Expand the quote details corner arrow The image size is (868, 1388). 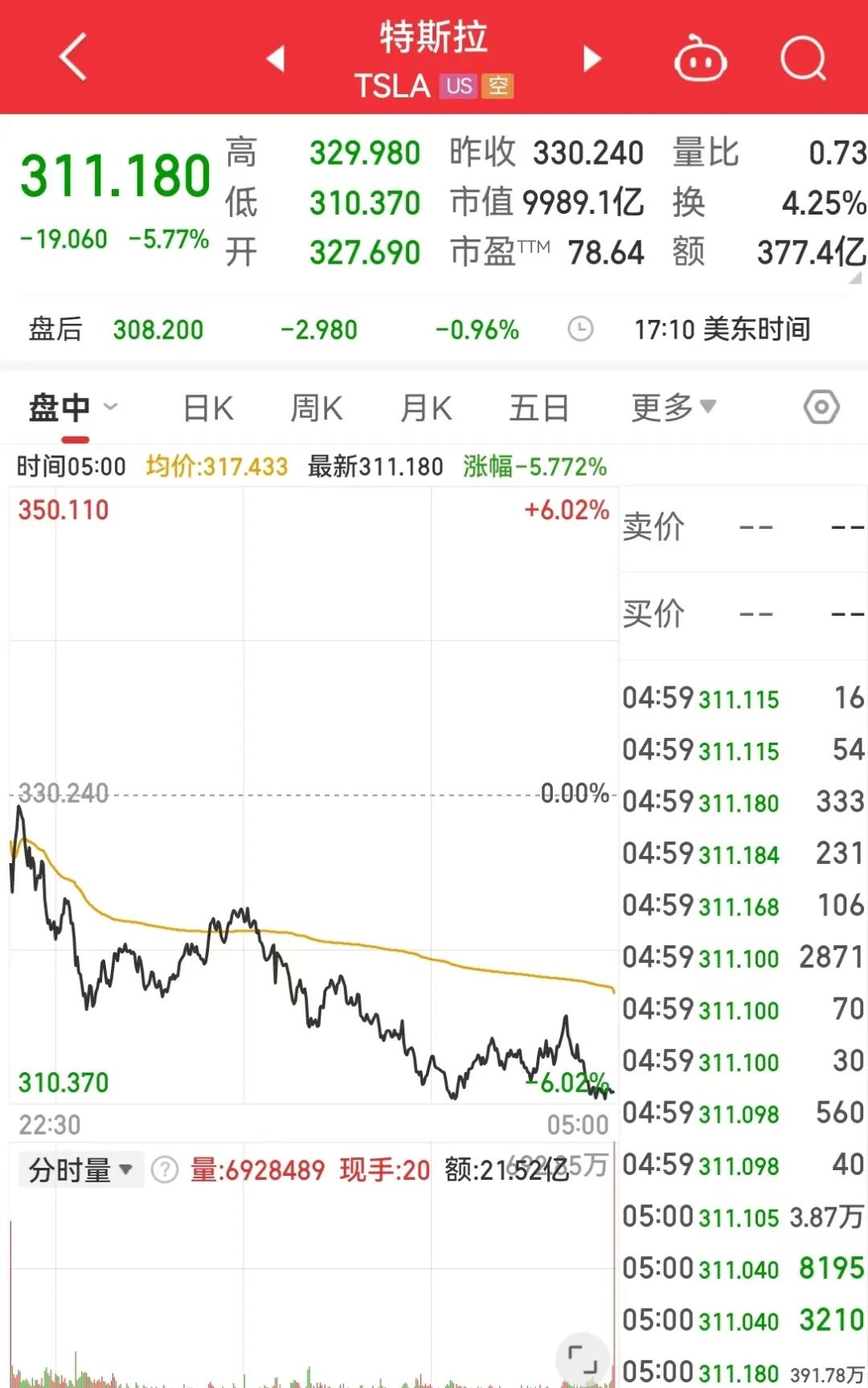tap(855, 277)
